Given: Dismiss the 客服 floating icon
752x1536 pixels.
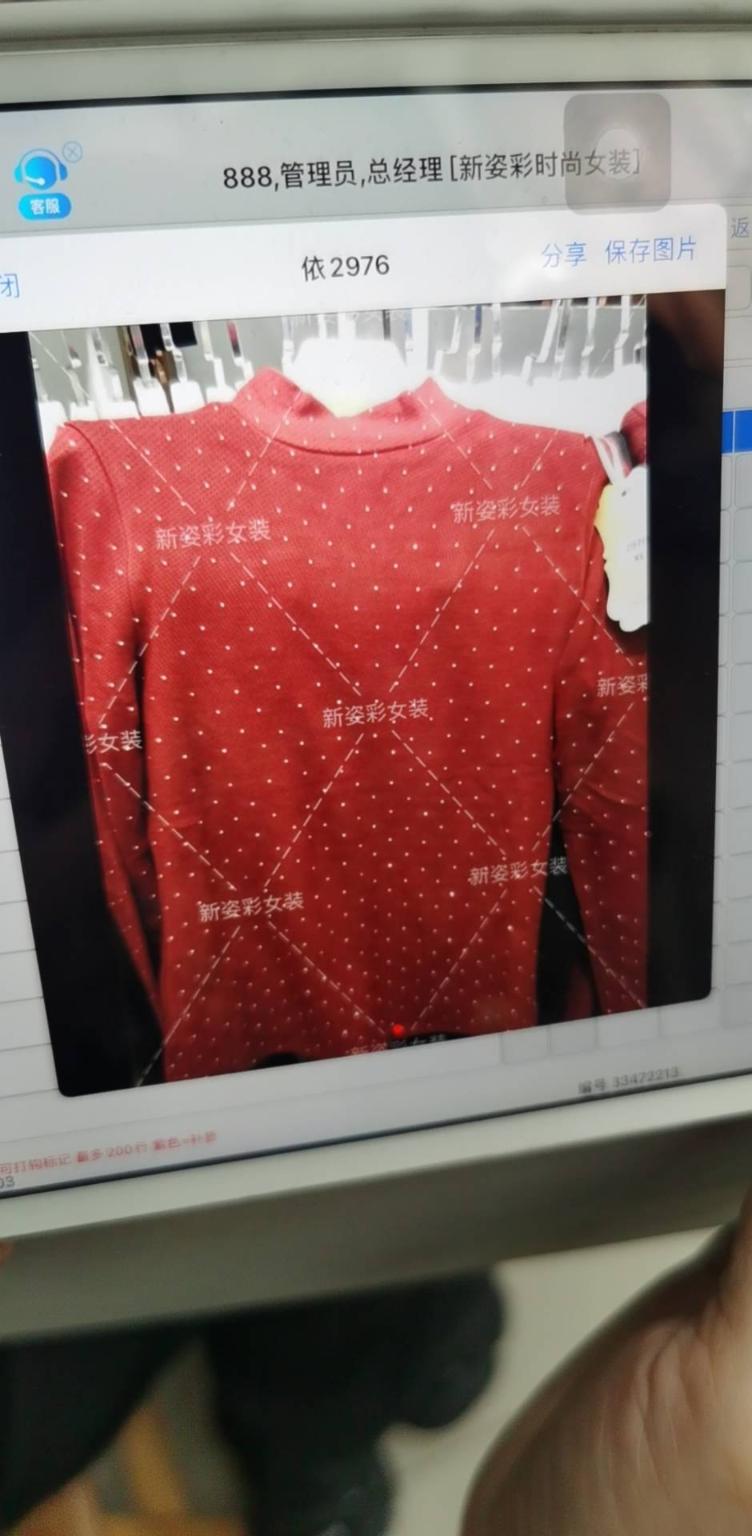Looking at the screenshot, I should (x=72, y=152).
